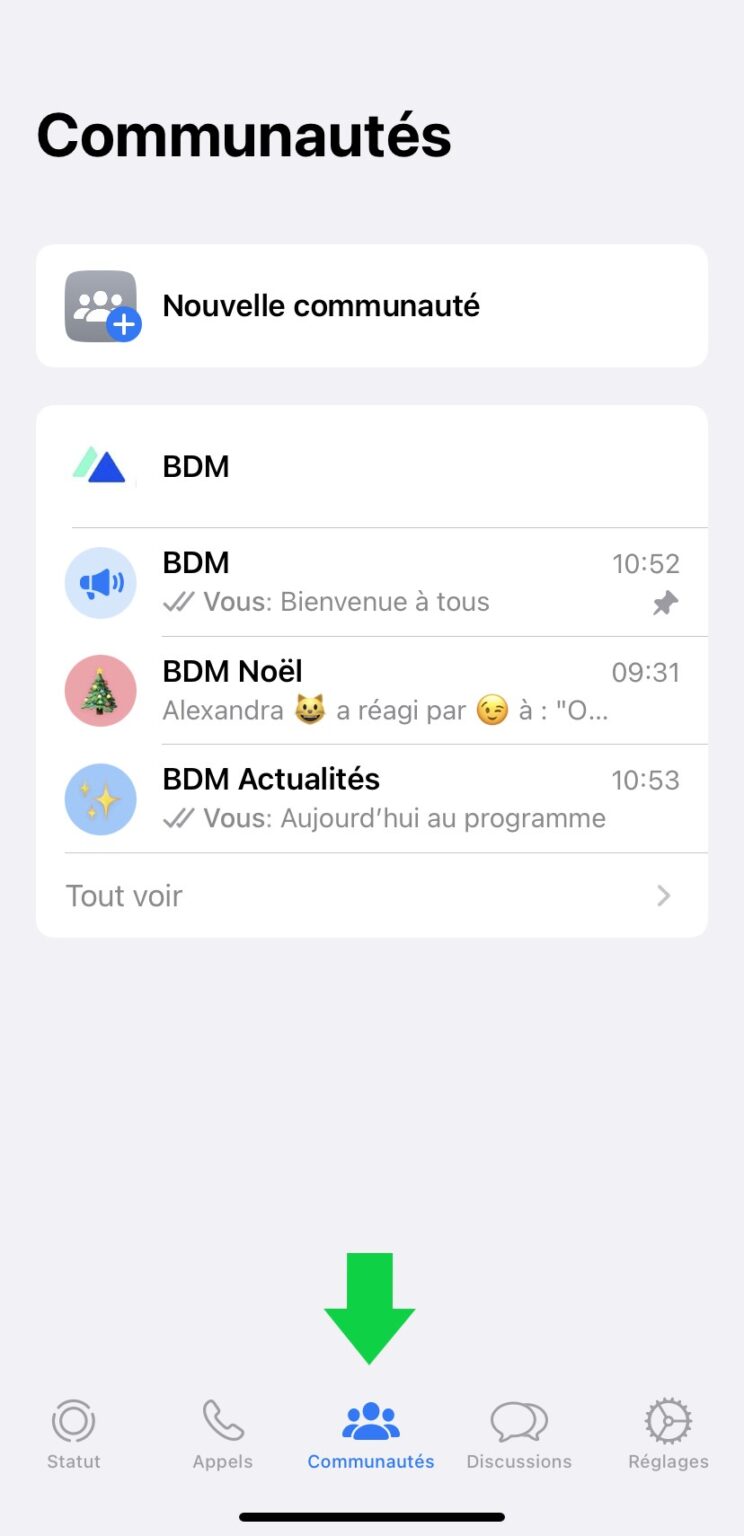
Task: Go to the Appels tab
Action: click(x=222, y=1434)
